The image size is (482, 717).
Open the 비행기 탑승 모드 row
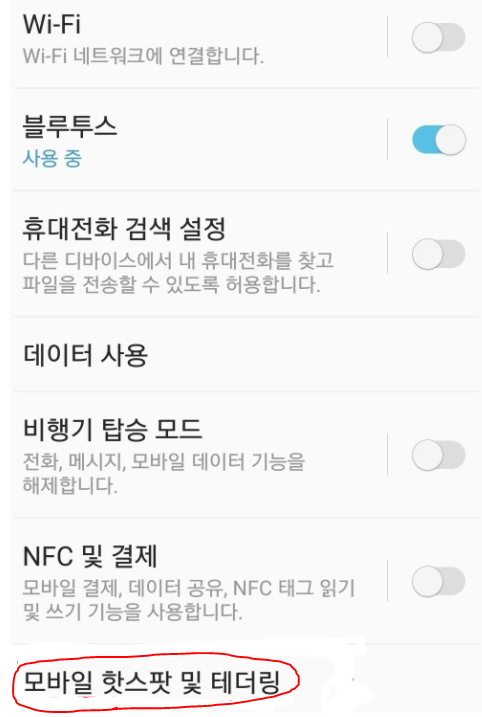pos(198,455)
